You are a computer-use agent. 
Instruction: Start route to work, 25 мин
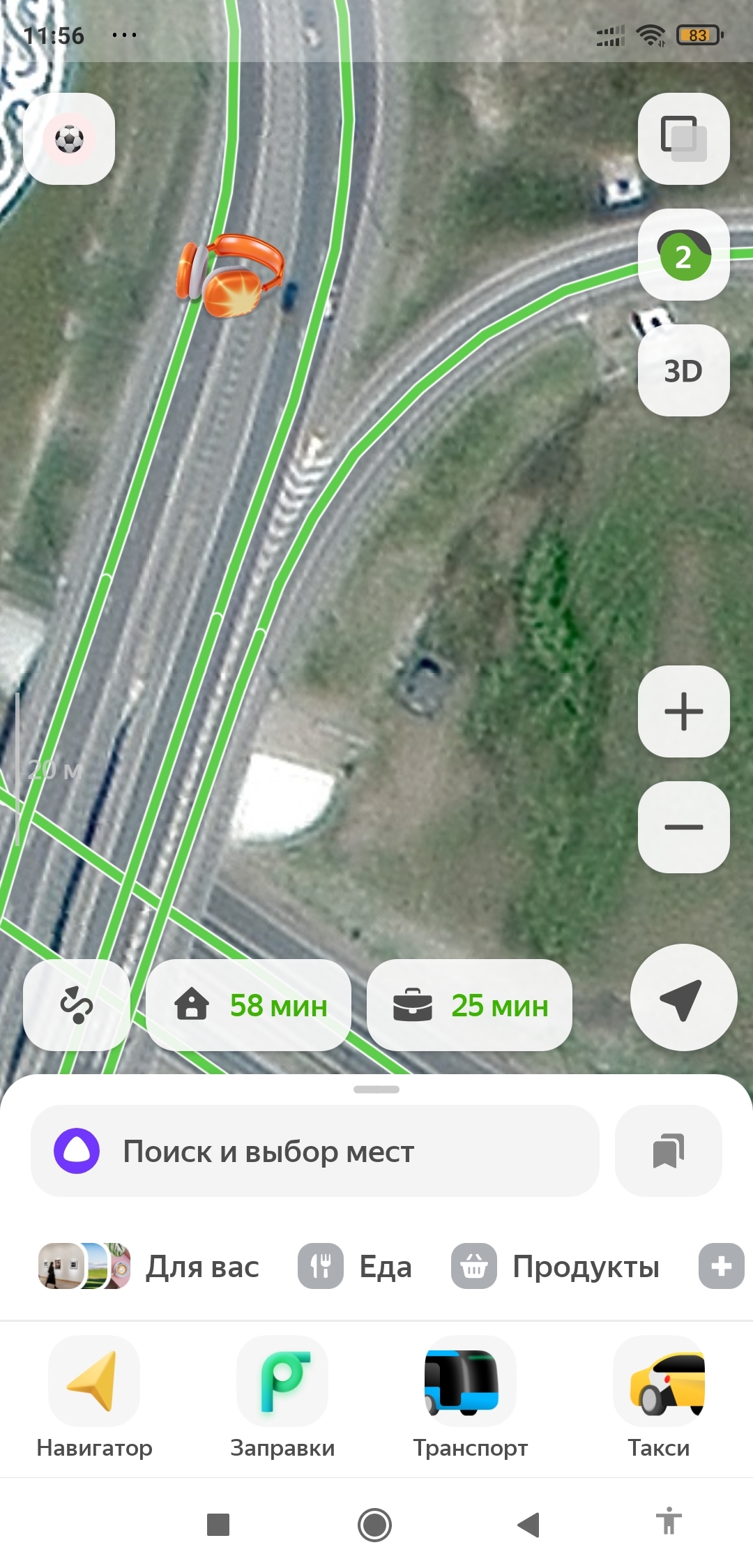(x=469, y=1005)
